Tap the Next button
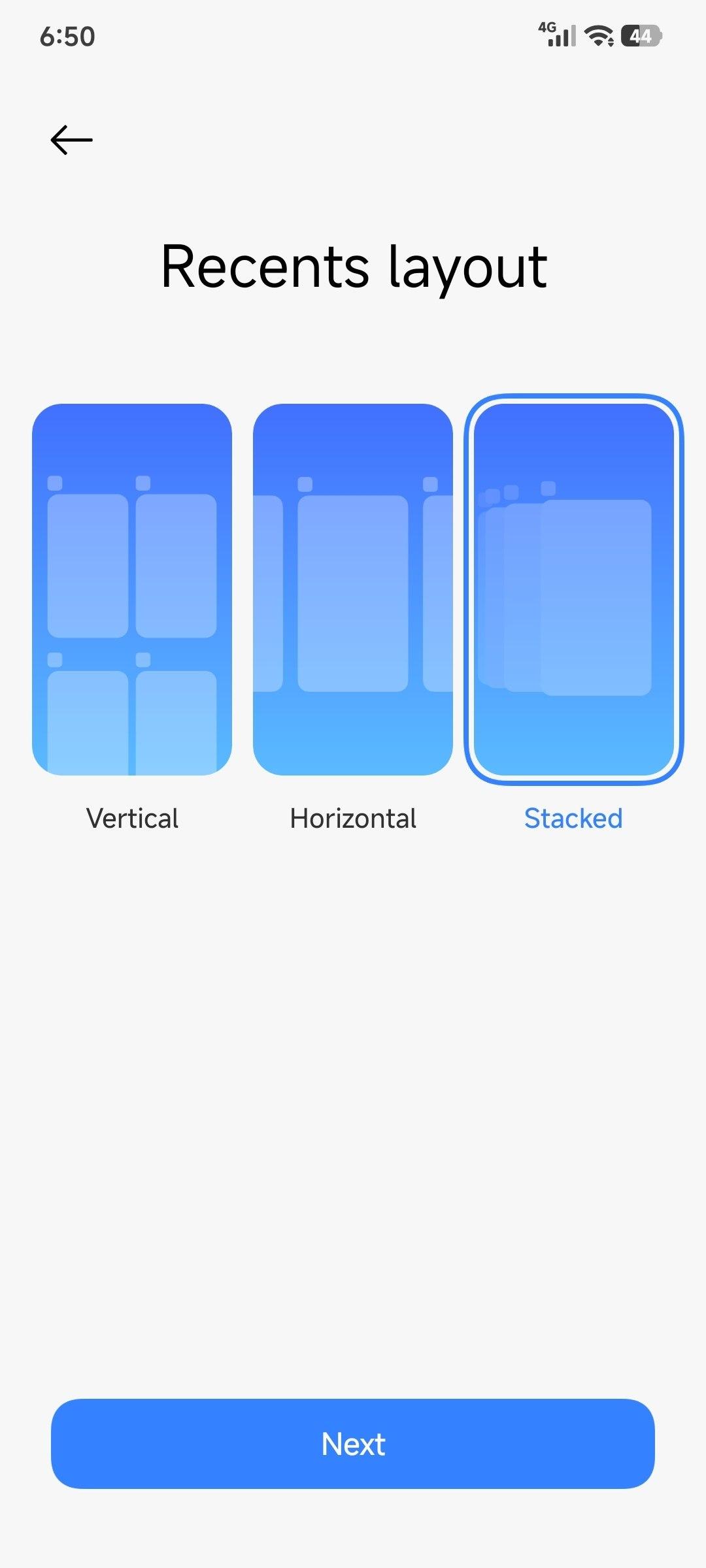 [x=353, y=1444]
